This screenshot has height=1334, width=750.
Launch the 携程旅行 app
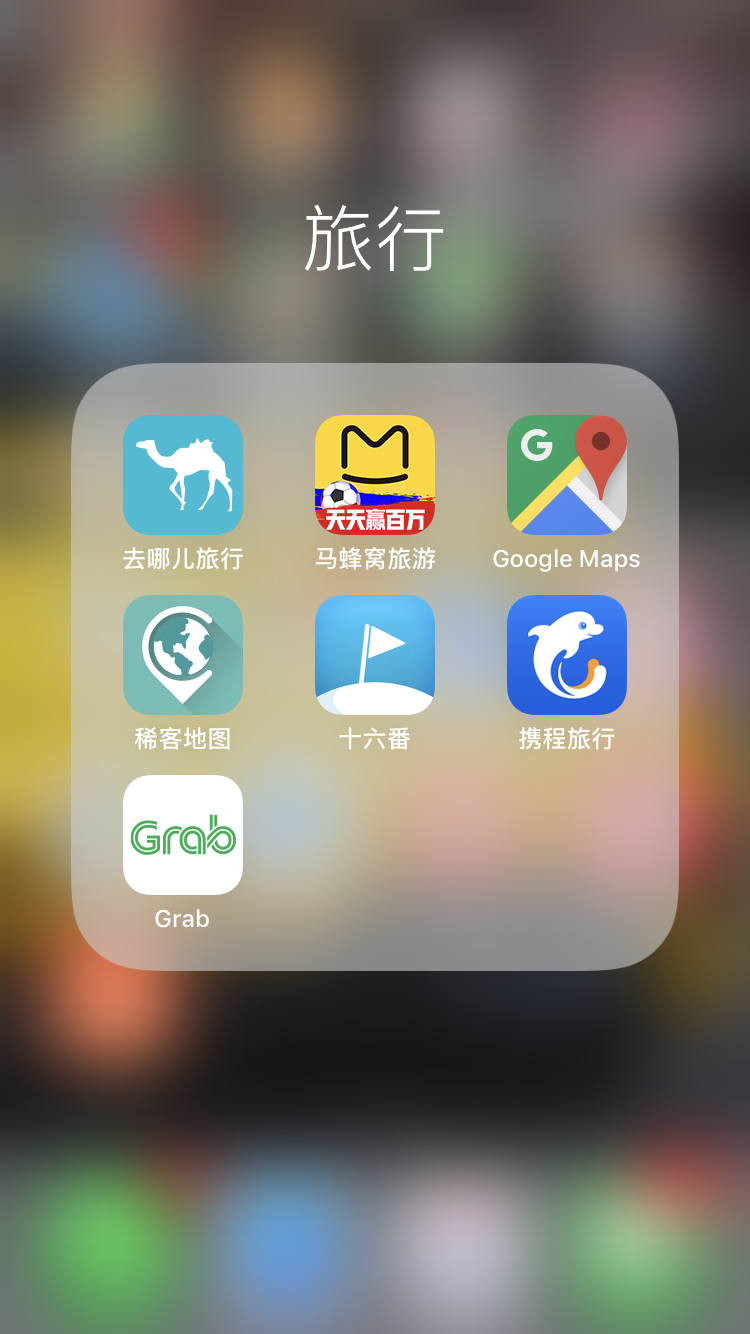coord(567,655)
